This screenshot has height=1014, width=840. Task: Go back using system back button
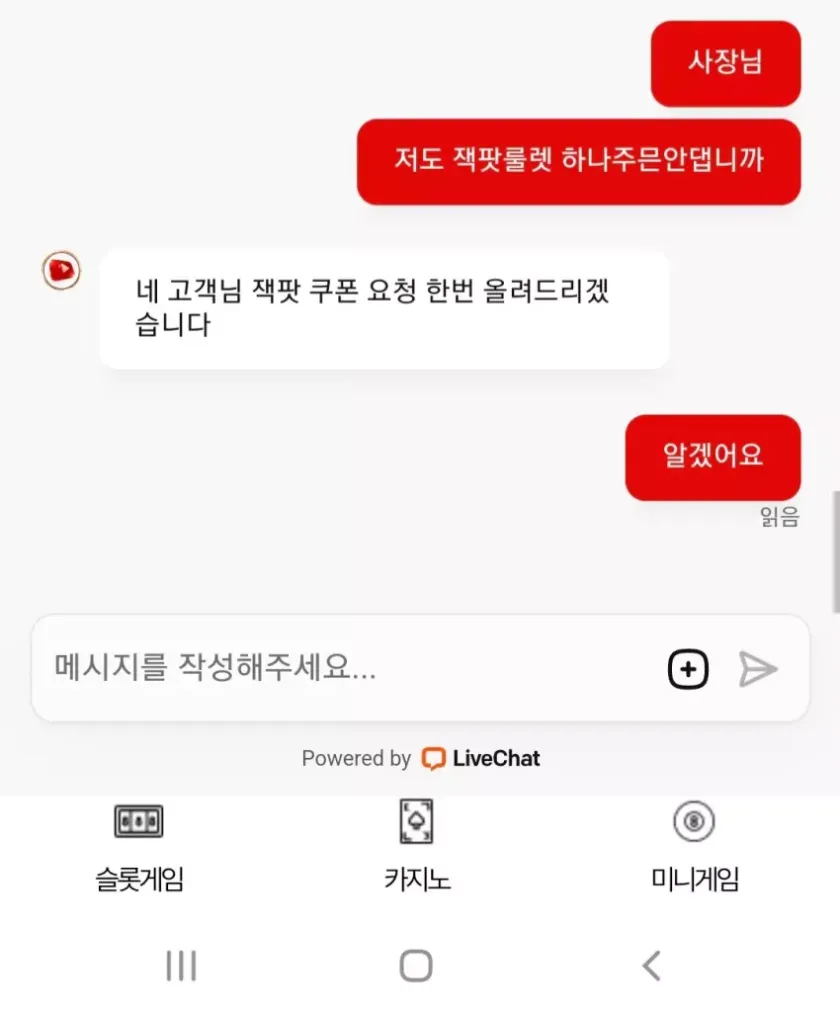[651, 966]
